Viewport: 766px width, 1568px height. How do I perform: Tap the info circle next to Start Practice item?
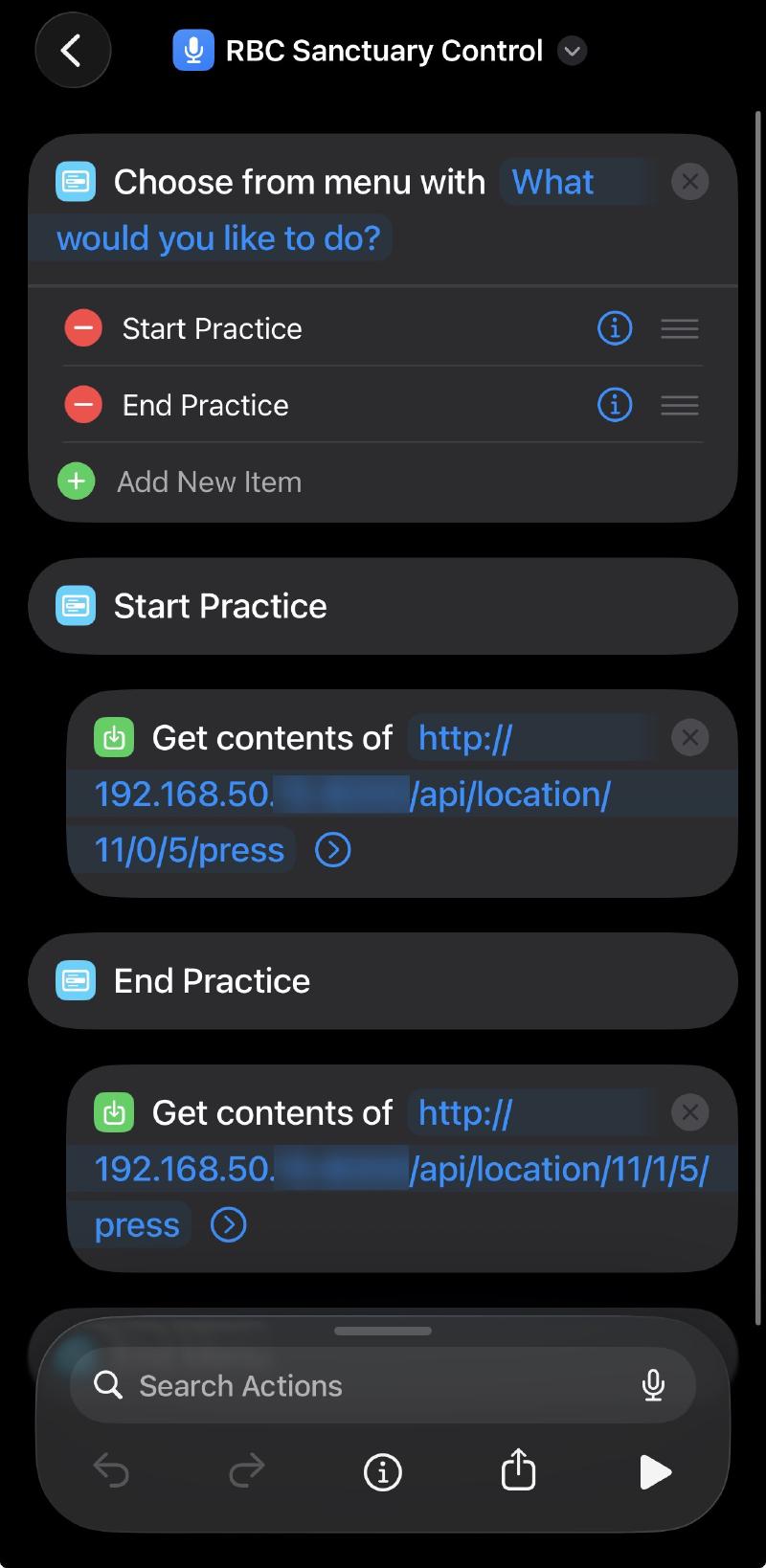pos(614,327)
